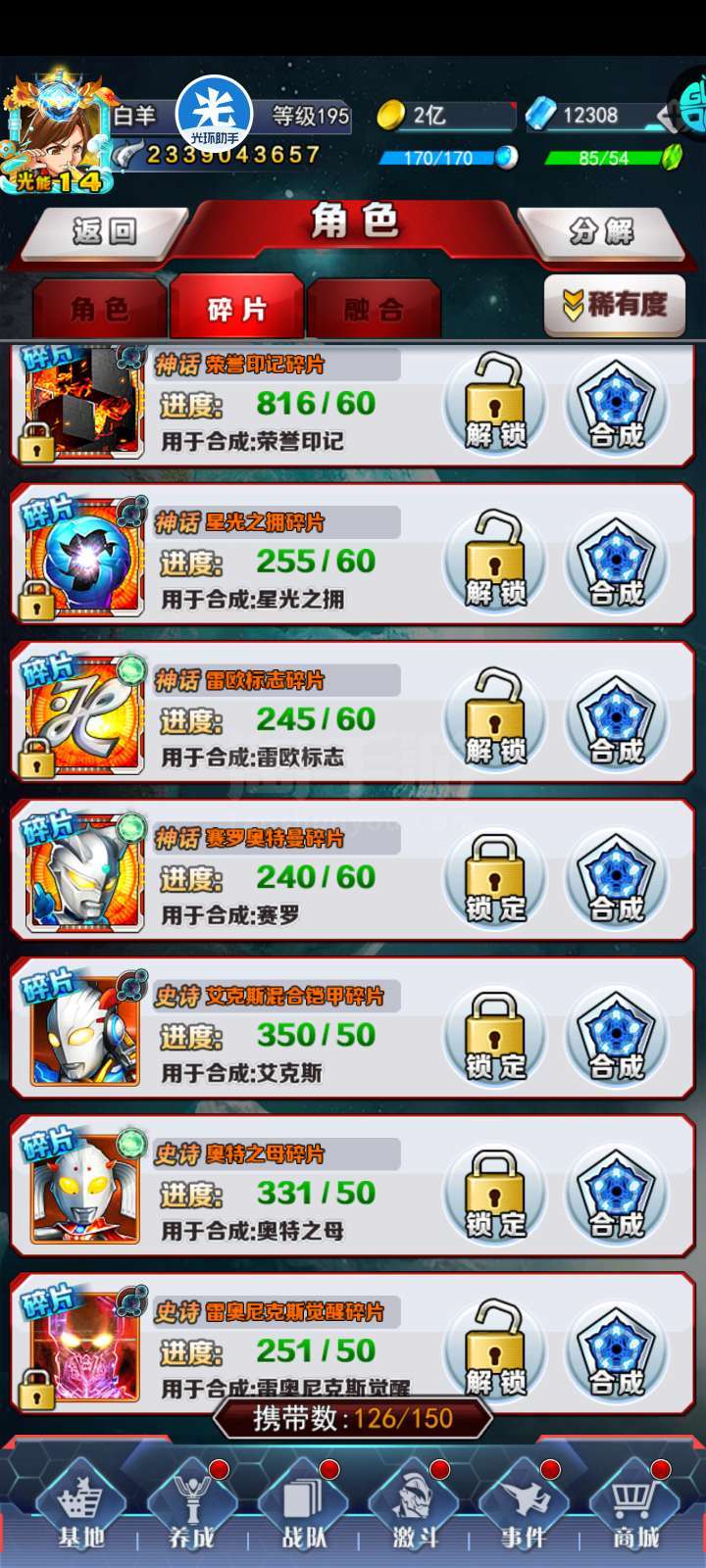The image size is (706, 1568).
Task: Open the 稀有度 sort dropdown
Action: point(614,305)
